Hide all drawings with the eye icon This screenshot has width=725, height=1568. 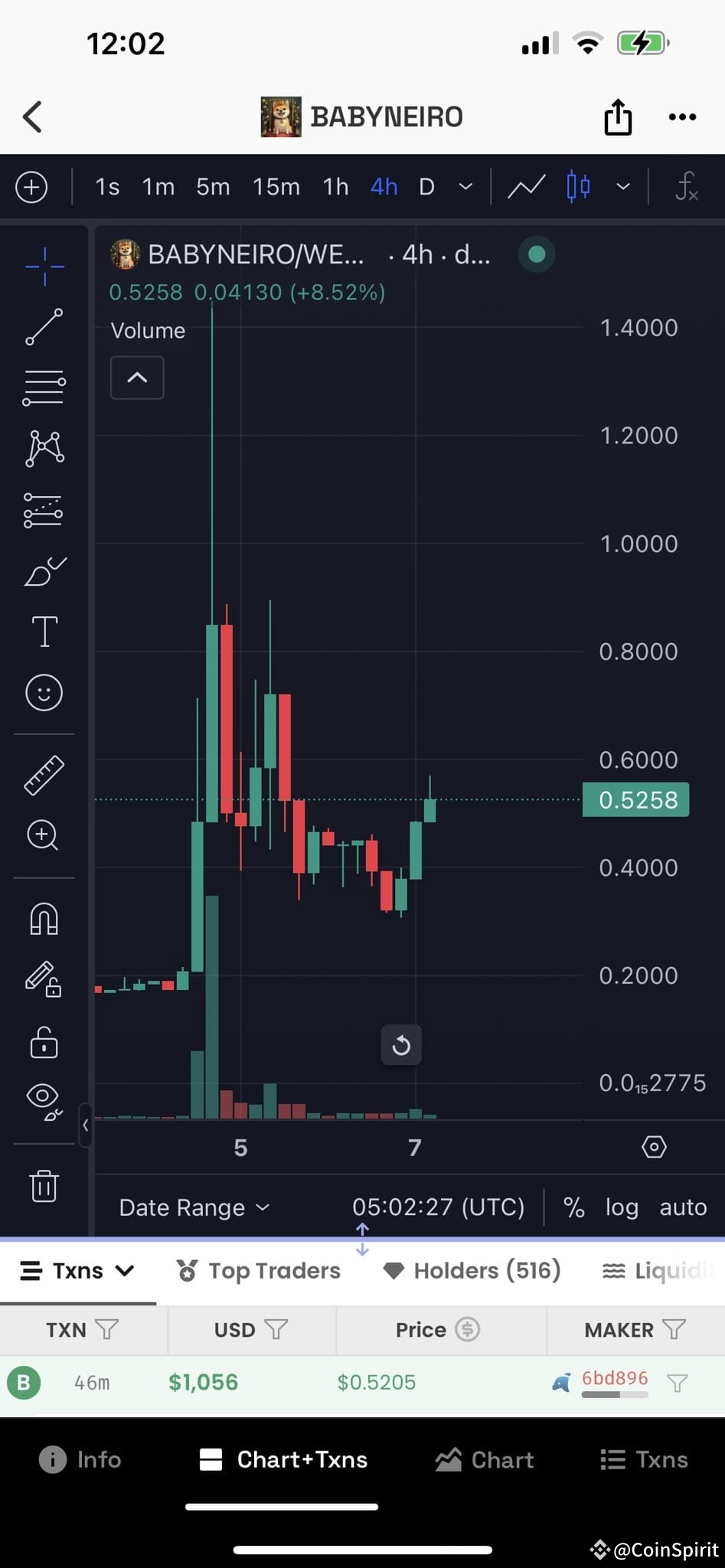pos(44,1100)
